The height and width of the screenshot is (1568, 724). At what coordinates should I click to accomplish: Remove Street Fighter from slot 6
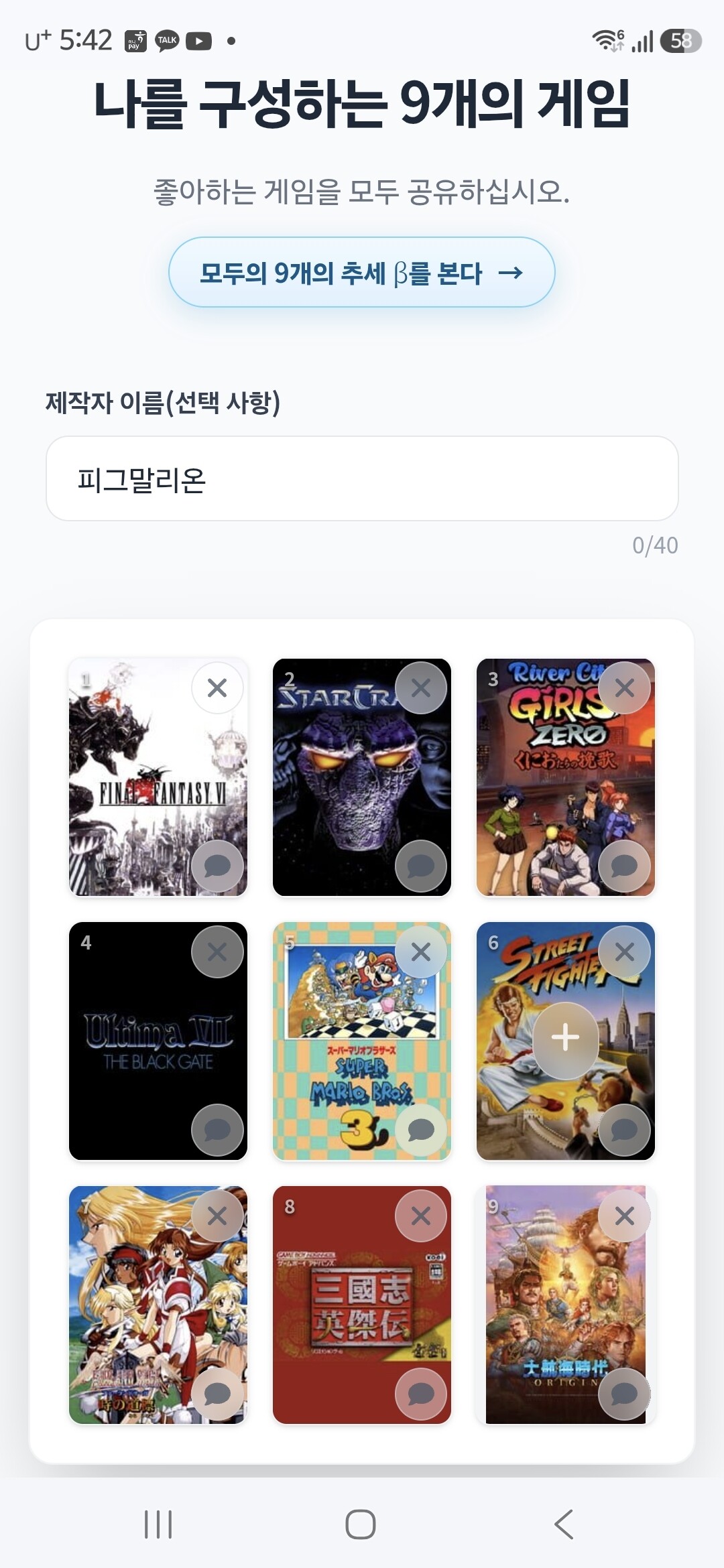[625, 952]
